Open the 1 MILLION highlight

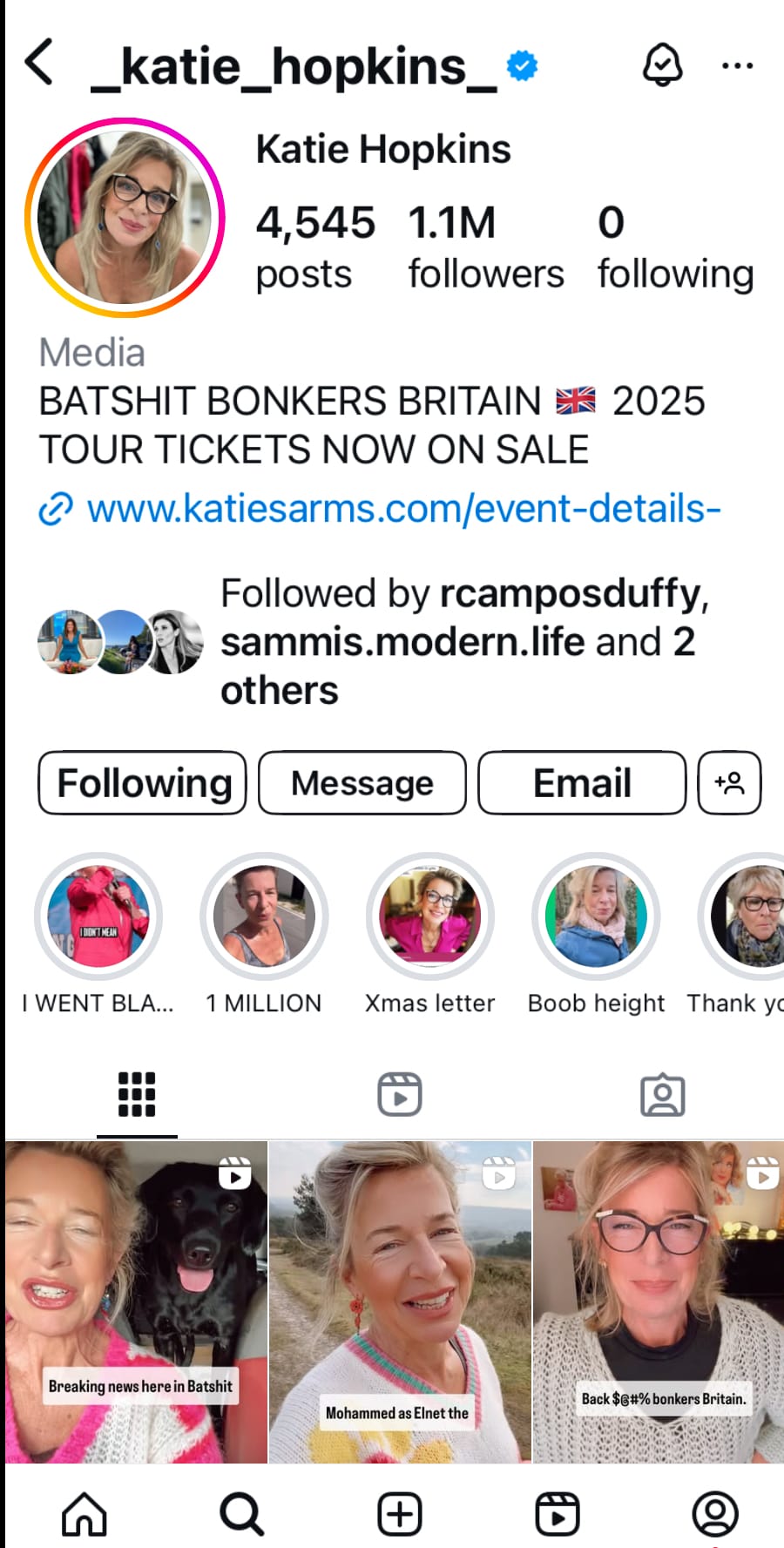coord(264,917)
